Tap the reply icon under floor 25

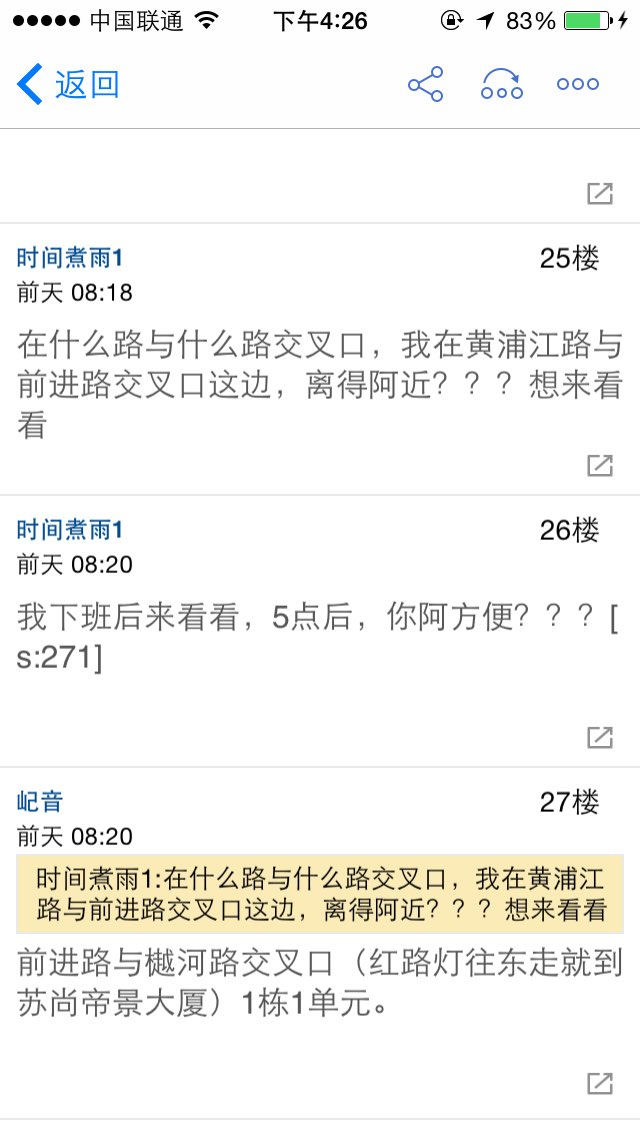click(600, 465)
